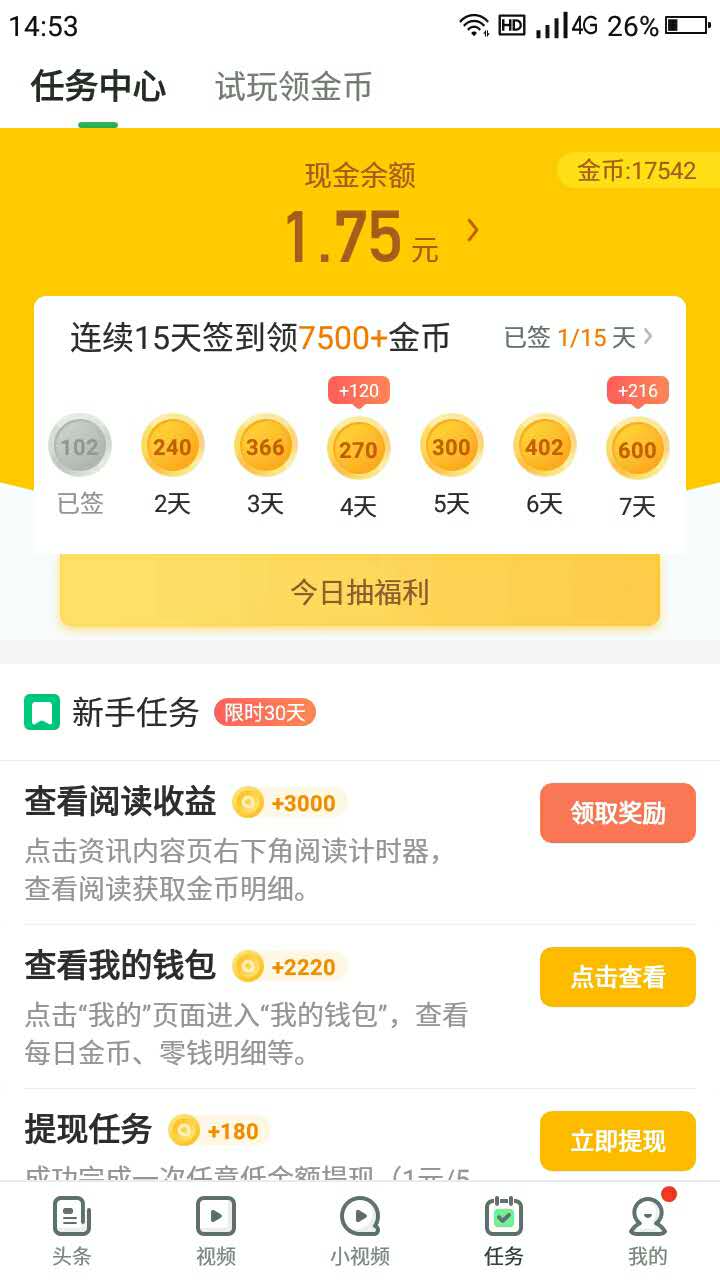The width and height of the screenshot is (720, 1280).
Task: Tap the day-7 coin showing +216 bonus
Action: 636,449
